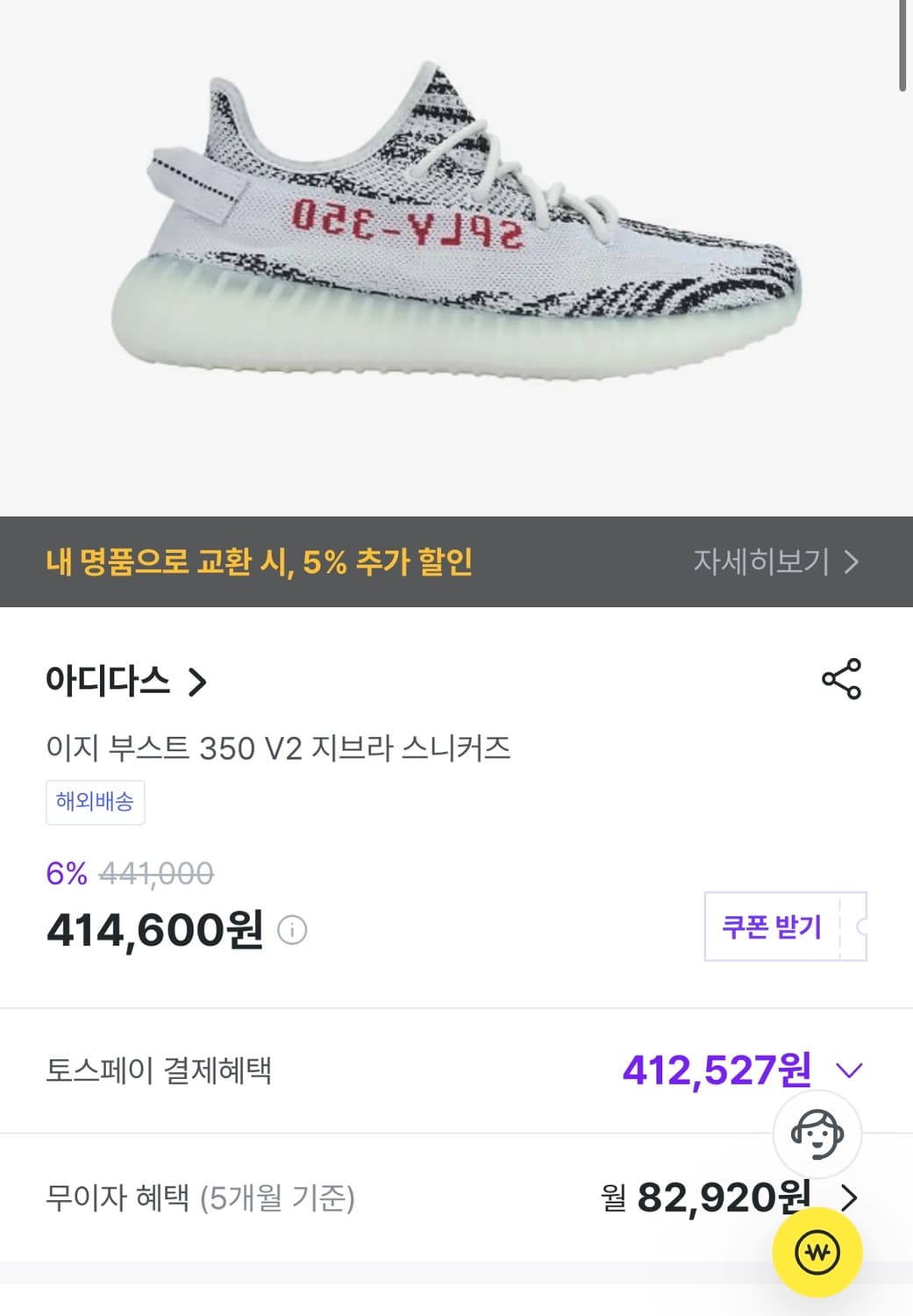Toggle the 해외배송 shipping badge
This screenshot has height=1316, width=913.
coord(95,801)
